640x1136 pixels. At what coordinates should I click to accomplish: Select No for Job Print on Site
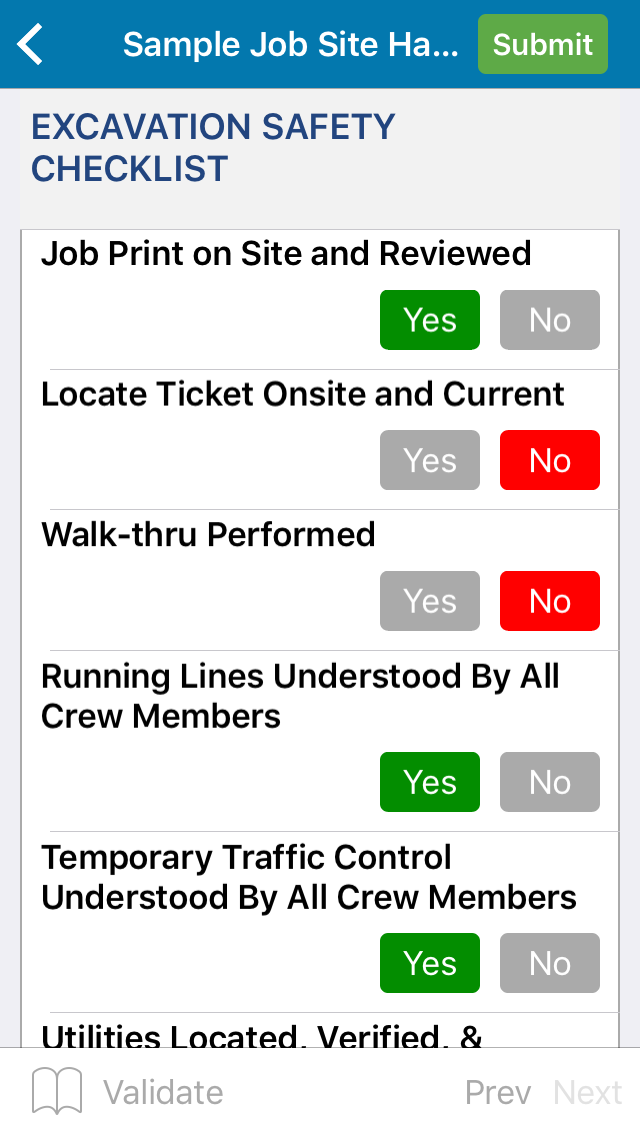pos(550,320)
